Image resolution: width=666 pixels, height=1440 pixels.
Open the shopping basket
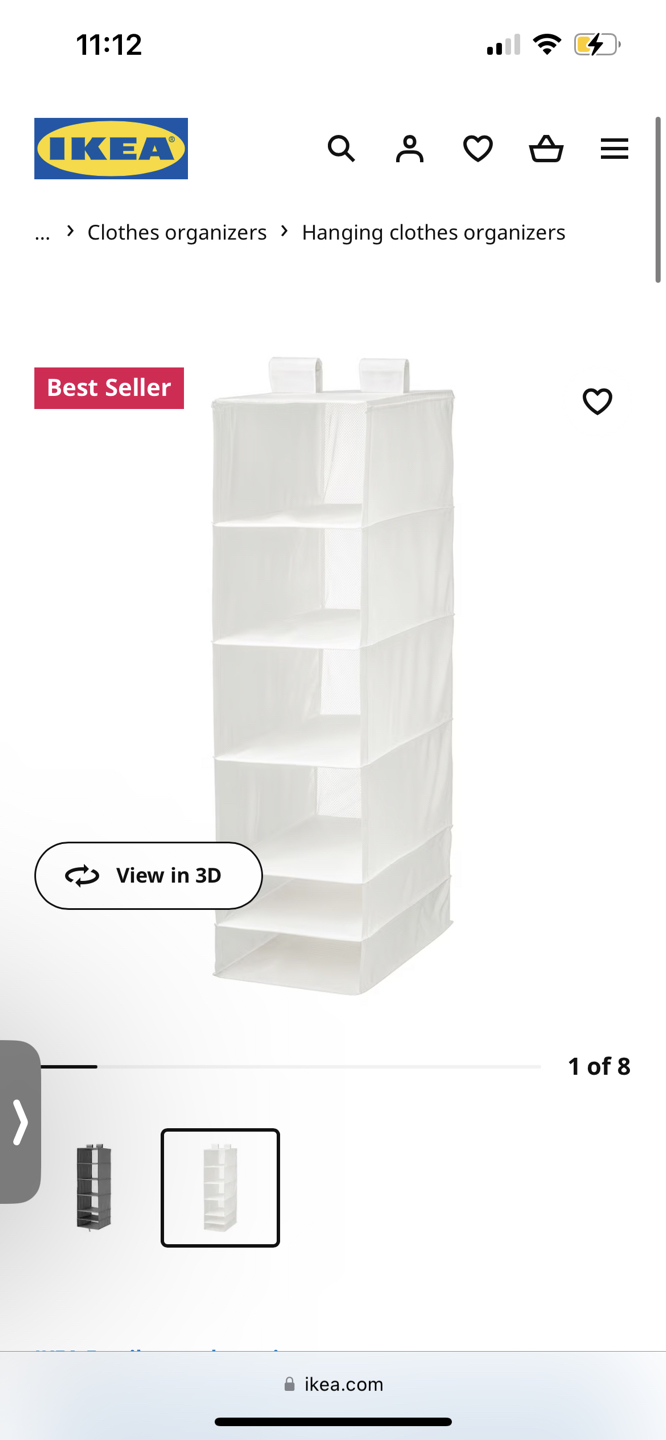click(546, 149)
